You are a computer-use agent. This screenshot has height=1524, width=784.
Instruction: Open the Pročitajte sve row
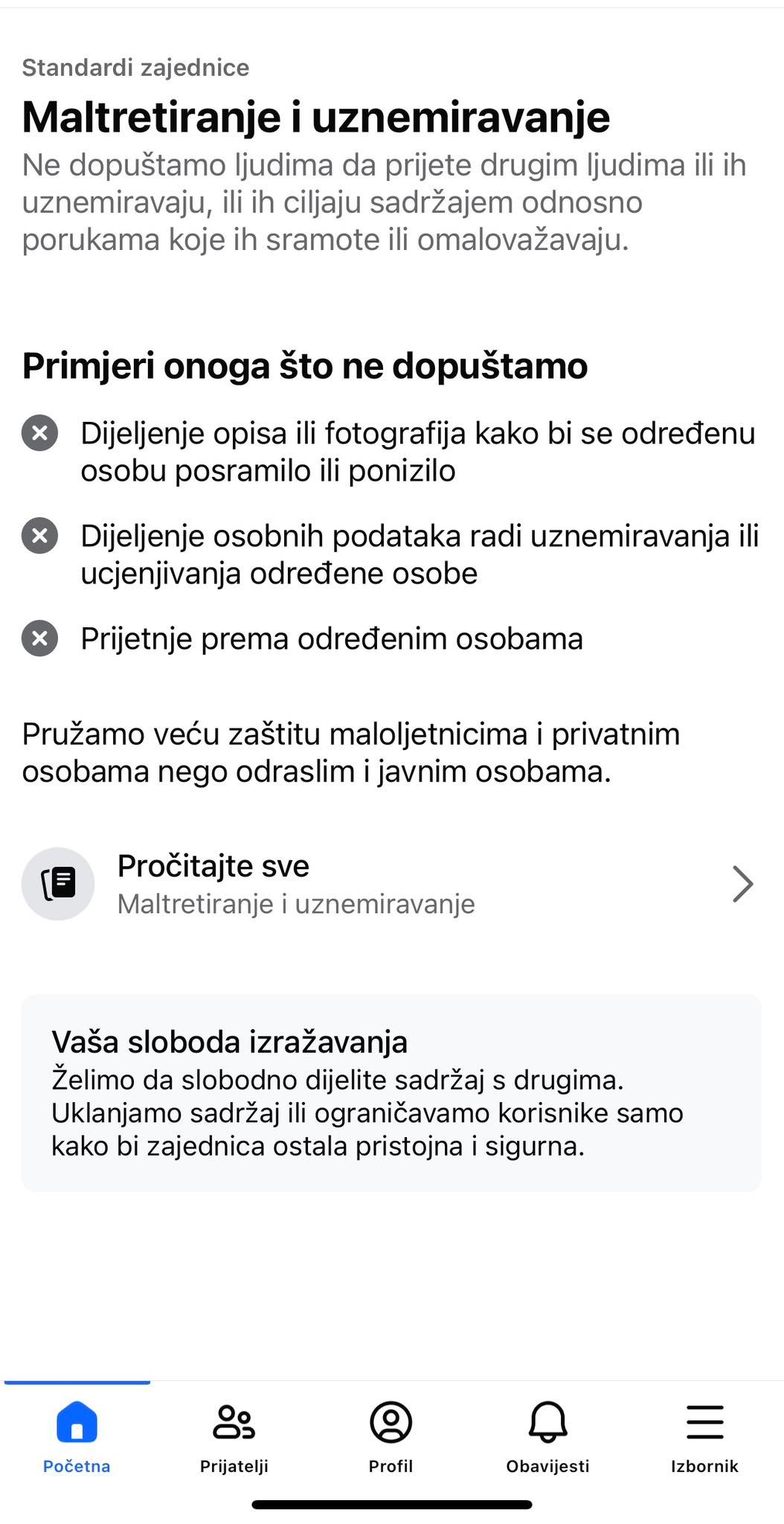click(391, 884)
